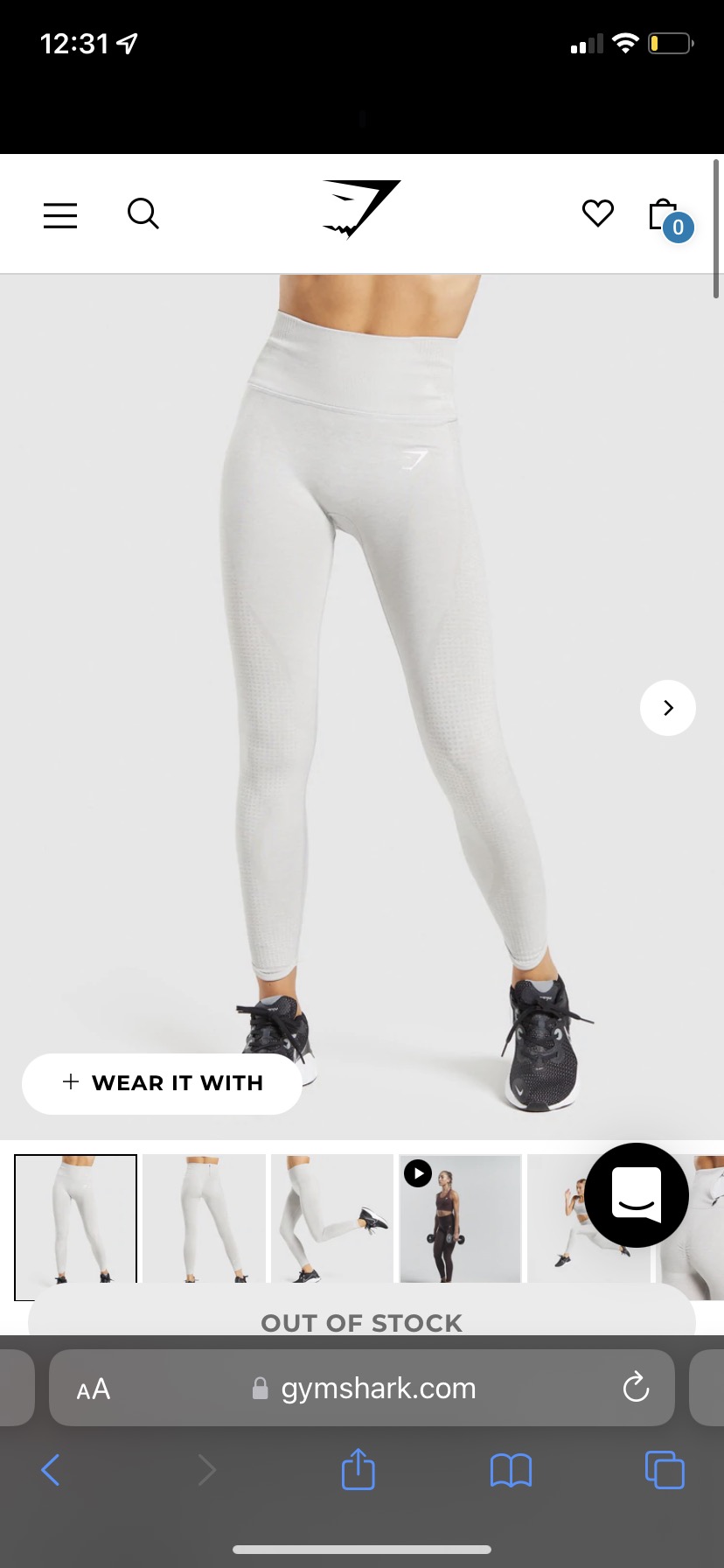Open the hamburger navigation menu
The height and width of the screenshot is (1568, 724).
click(60, 214)
